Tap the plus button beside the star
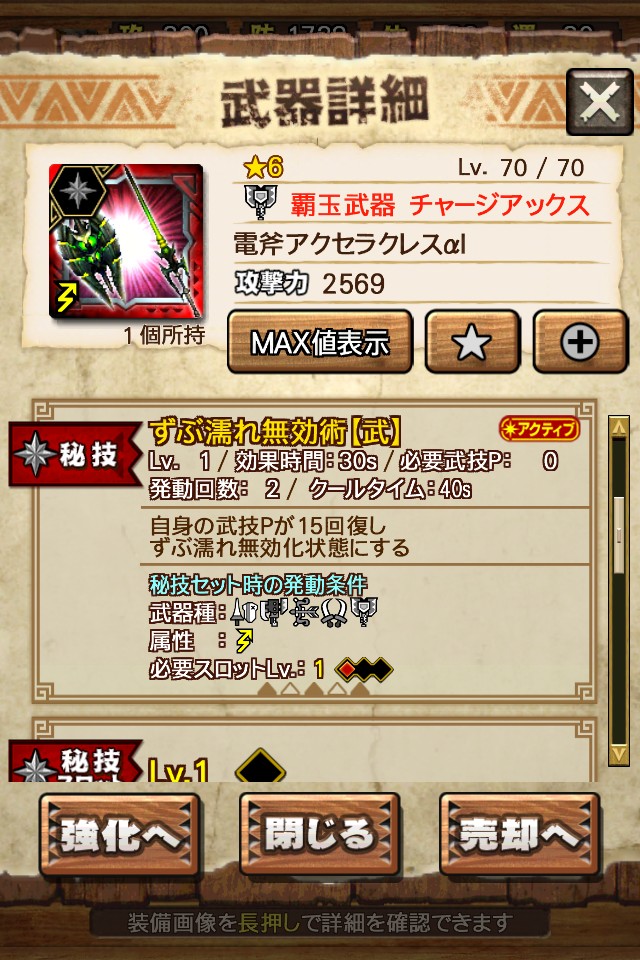The width and height of the screenshot is (640, 960). [579, 343]
